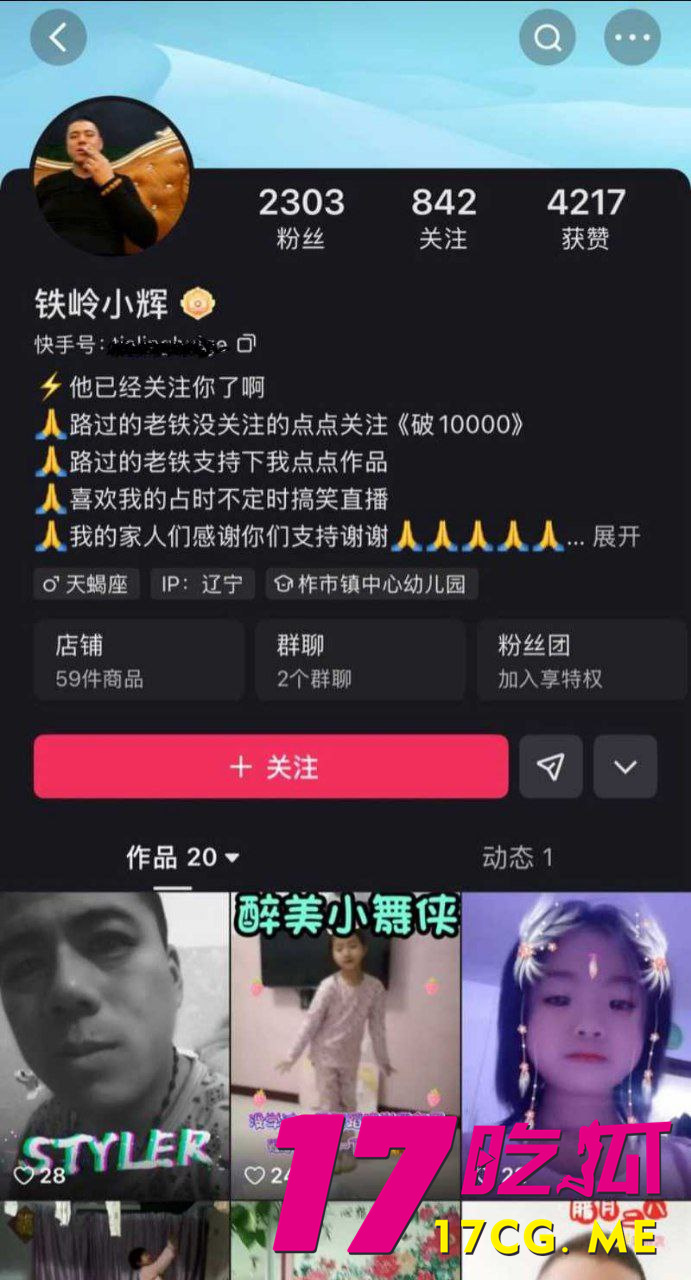Open the three-dot overflow menu
The image size is (691, 1280).
pyautogui.click(x=632, y=38)
